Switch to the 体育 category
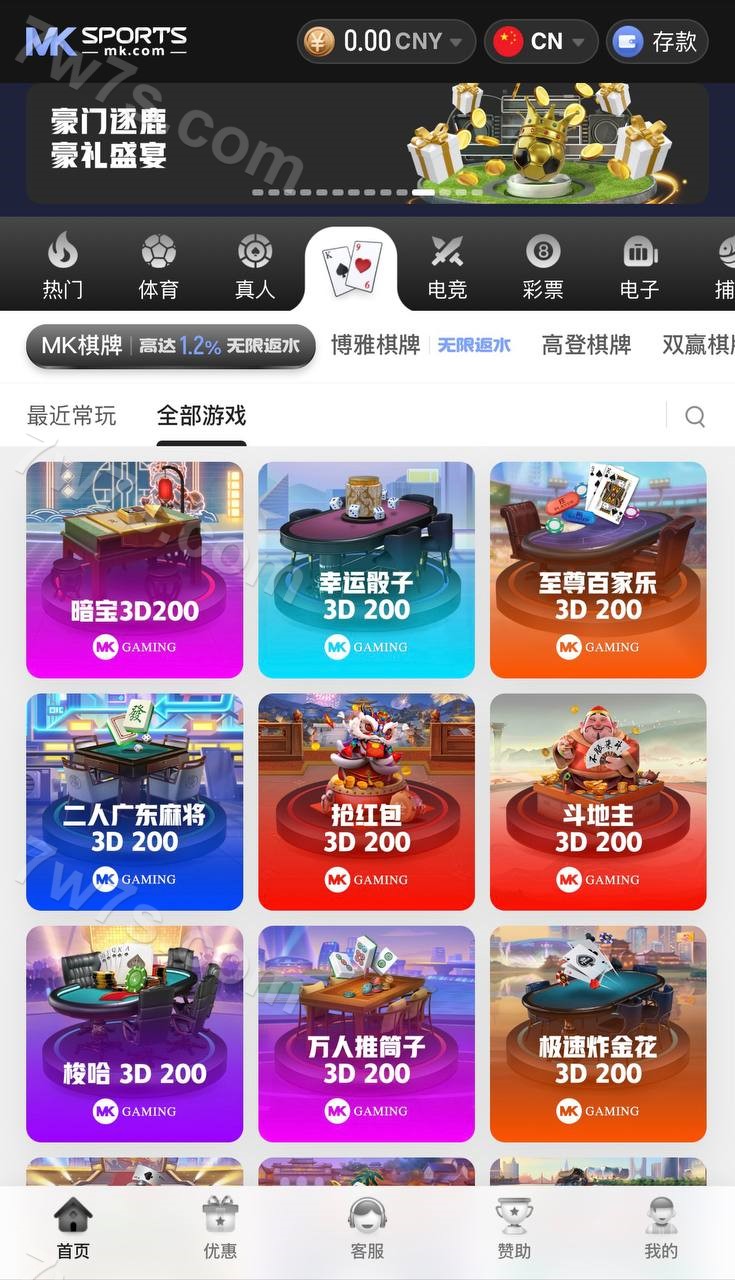Viewport: 735px width, 1280px height. pyautogui.click(x=158, y=266)
